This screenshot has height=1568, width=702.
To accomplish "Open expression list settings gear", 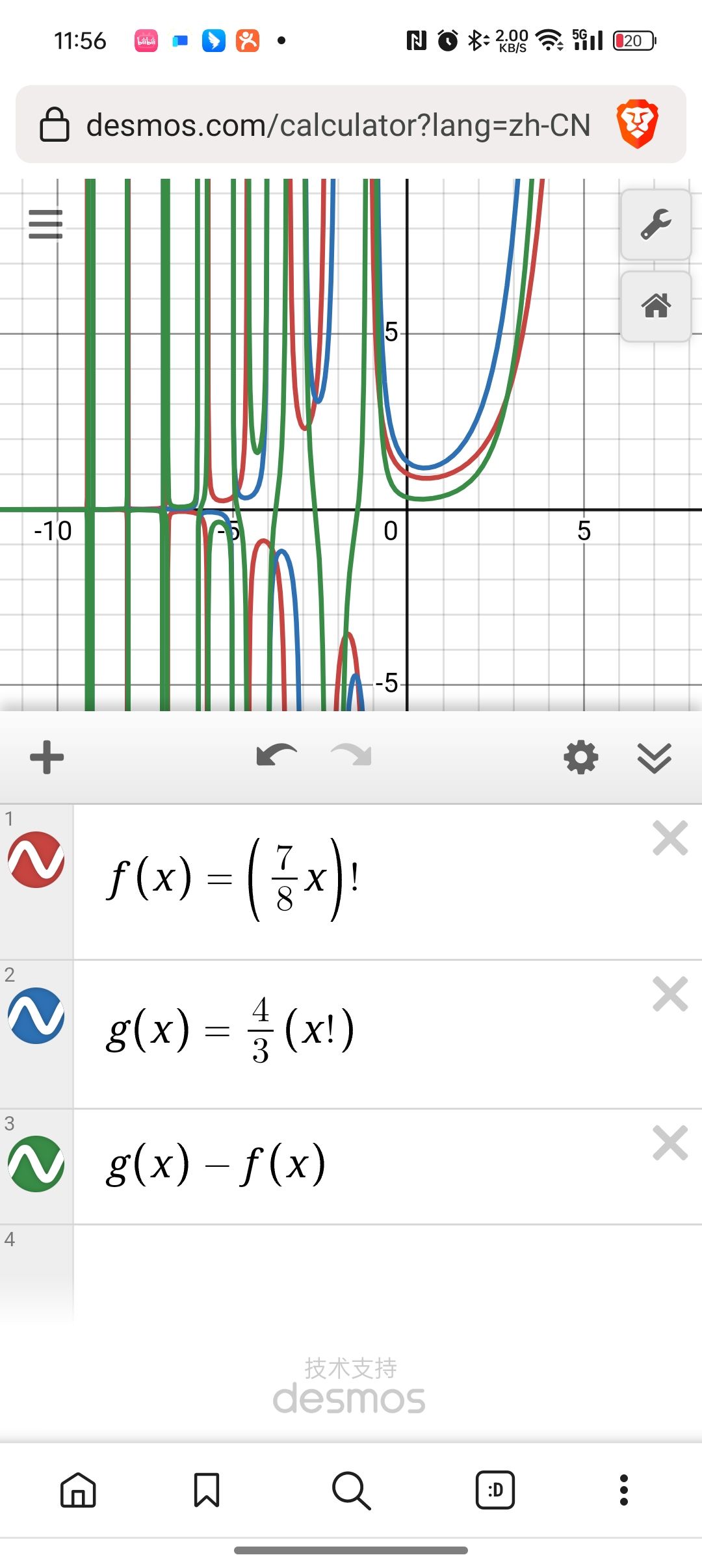I will (580, 757).
